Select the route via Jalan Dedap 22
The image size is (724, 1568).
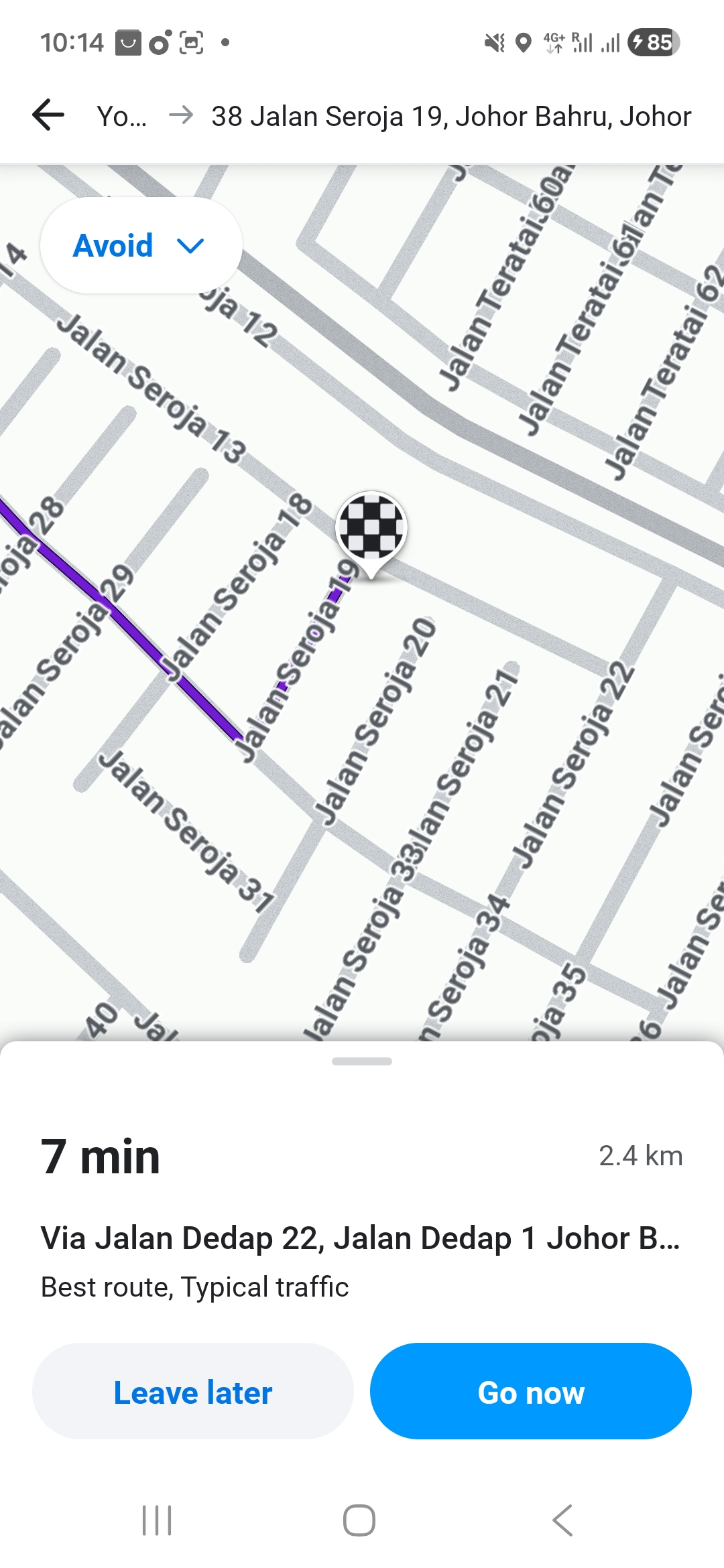coord(361,1238)
